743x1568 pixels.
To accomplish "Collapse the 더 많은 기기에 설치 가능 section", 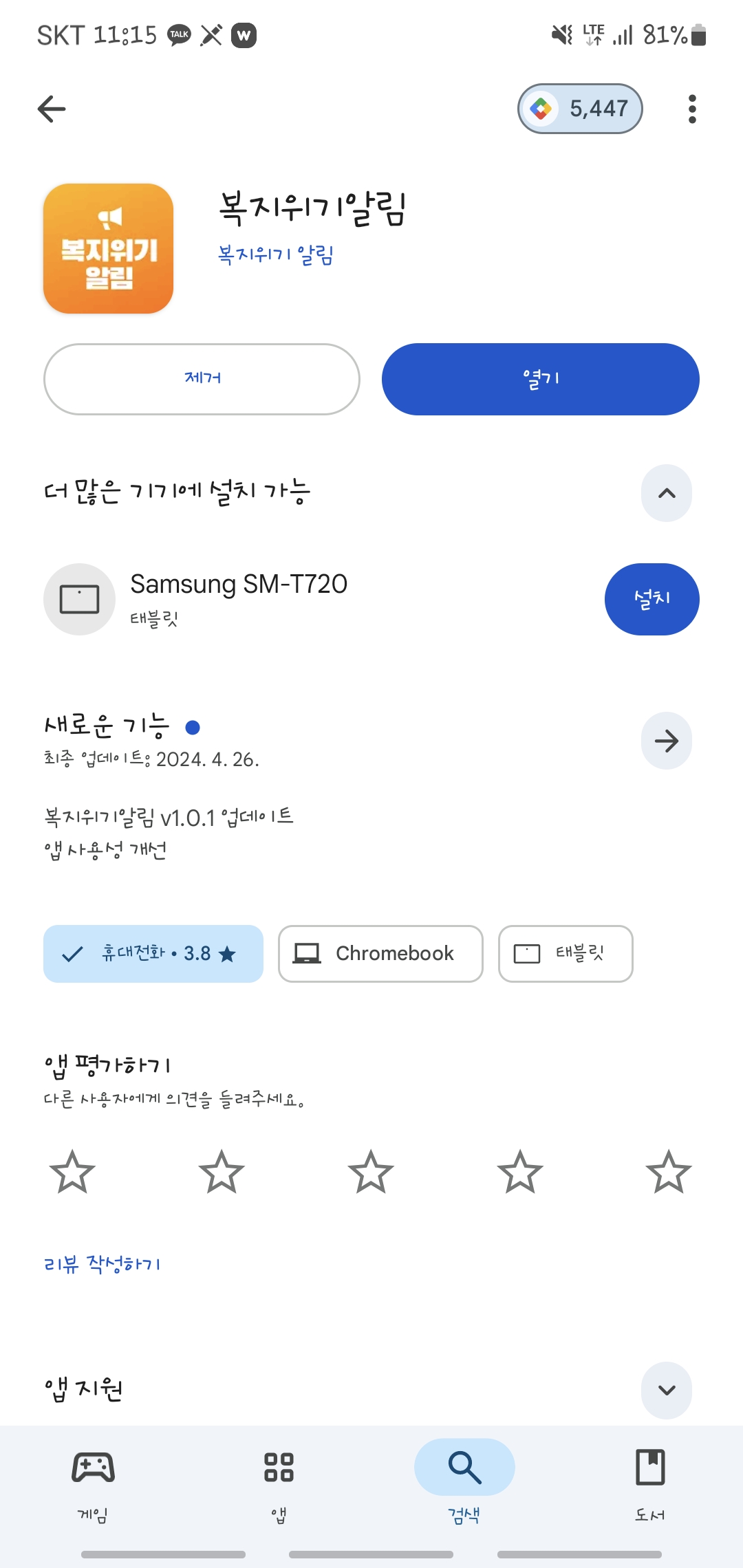I will click(666, 493).
